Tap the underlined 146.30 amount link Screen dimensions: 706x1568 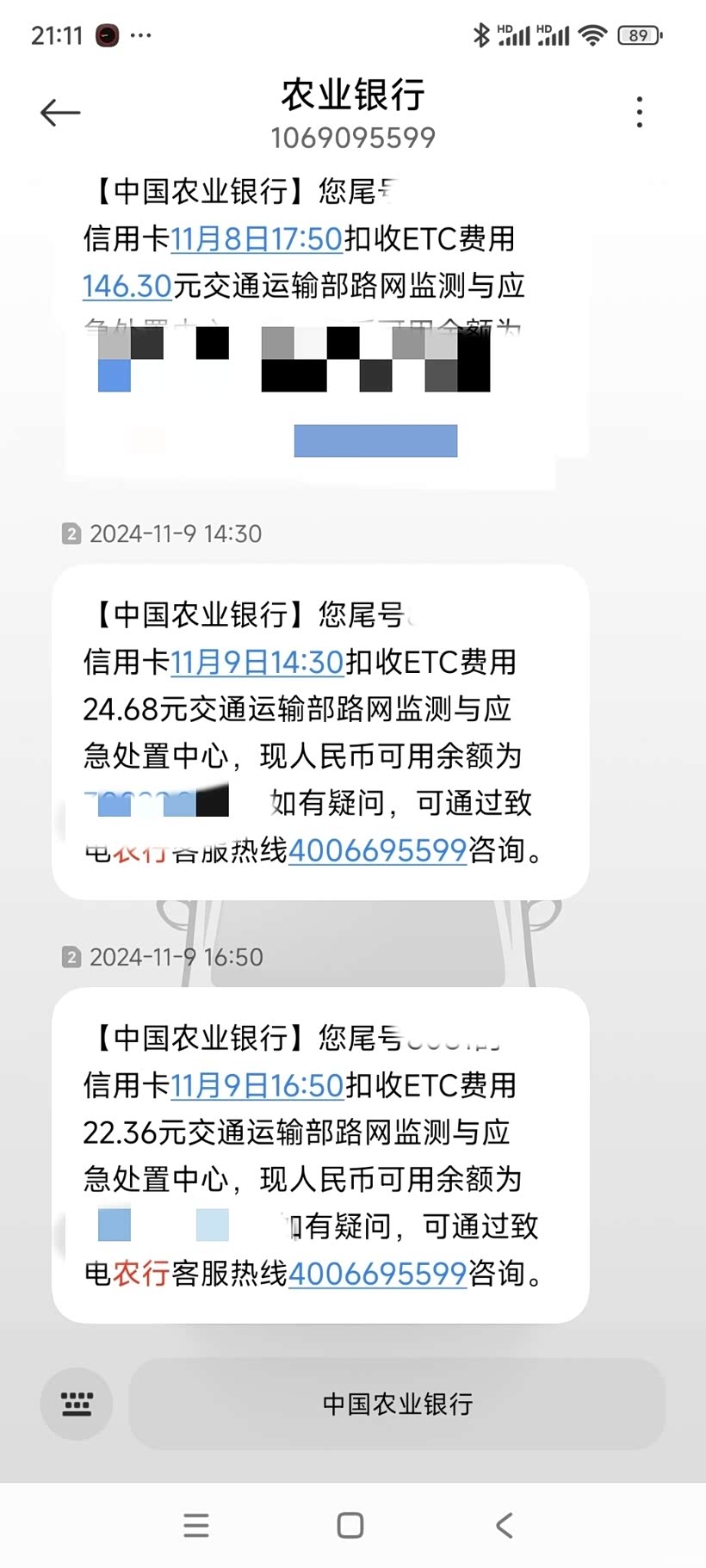[126, 287]
